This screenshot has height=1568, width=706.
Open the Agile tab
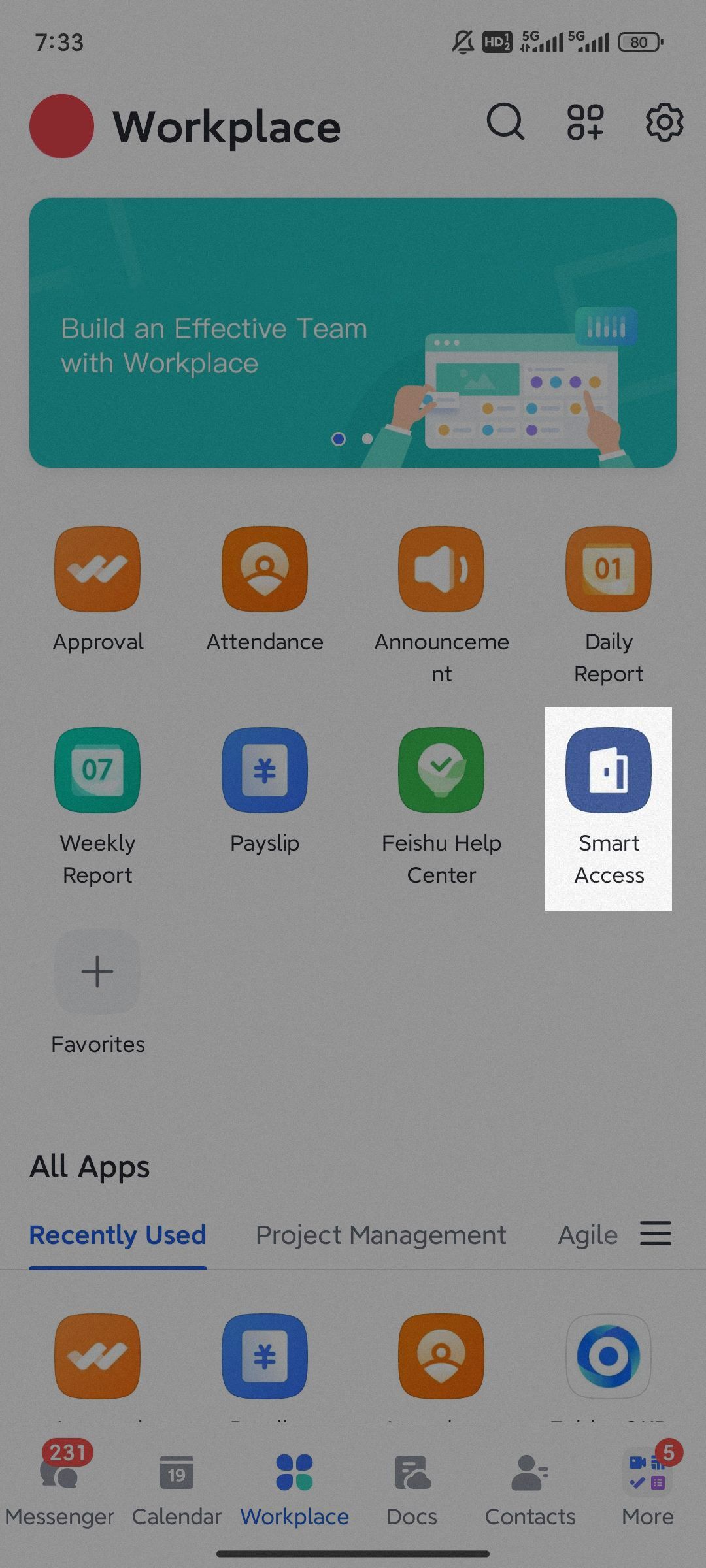coord(587,1235)
